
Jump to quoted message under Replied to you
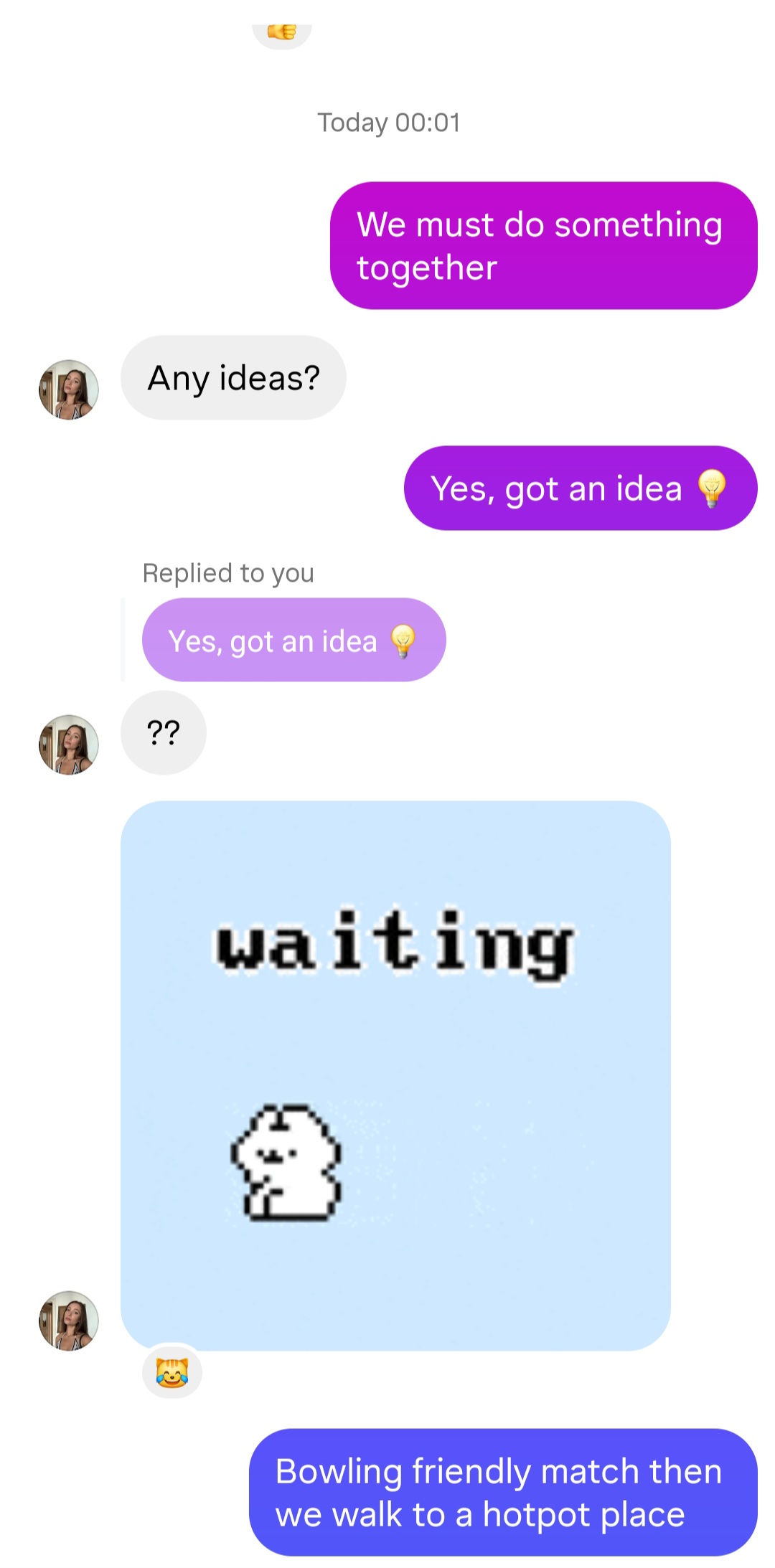[x=293, y=640]
